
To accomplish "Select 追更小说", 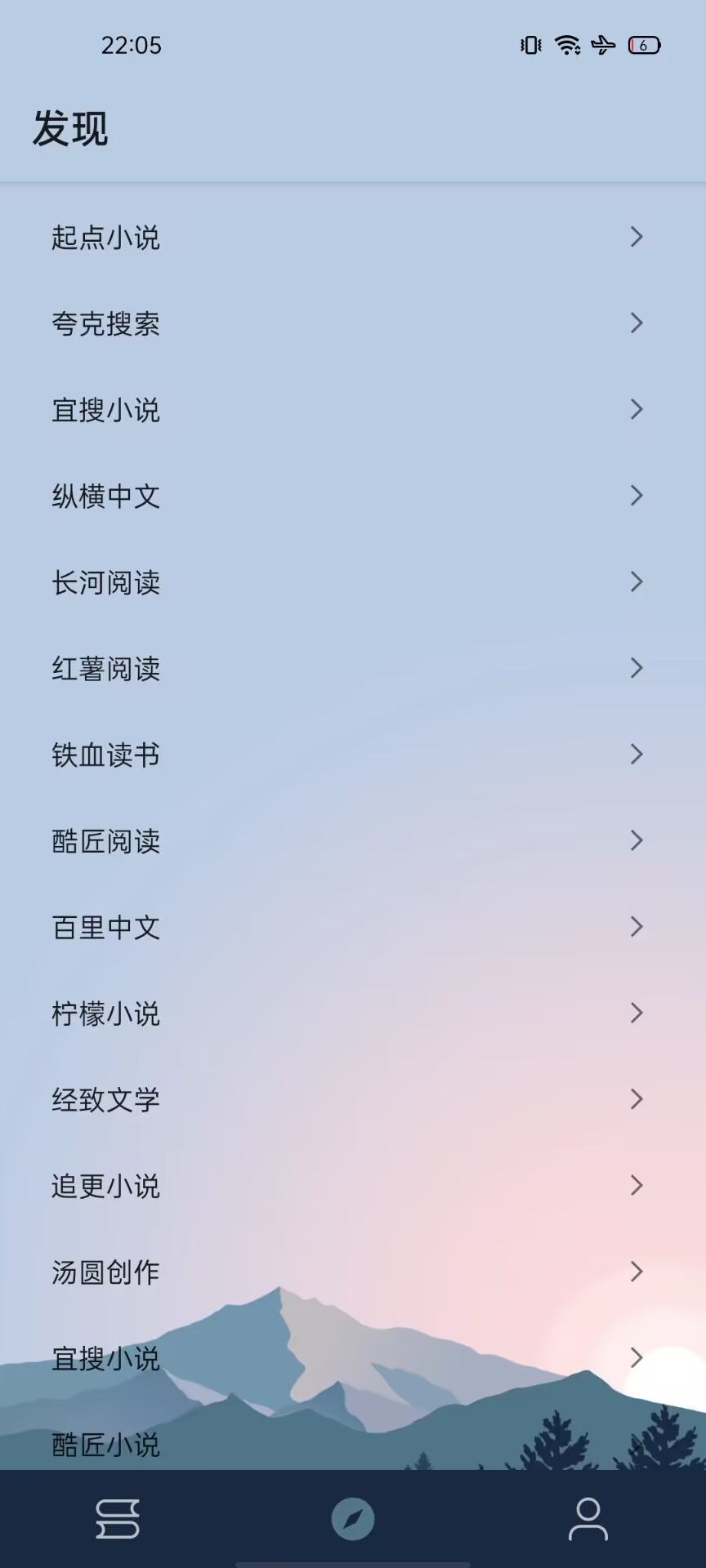I will (353, 1186).
